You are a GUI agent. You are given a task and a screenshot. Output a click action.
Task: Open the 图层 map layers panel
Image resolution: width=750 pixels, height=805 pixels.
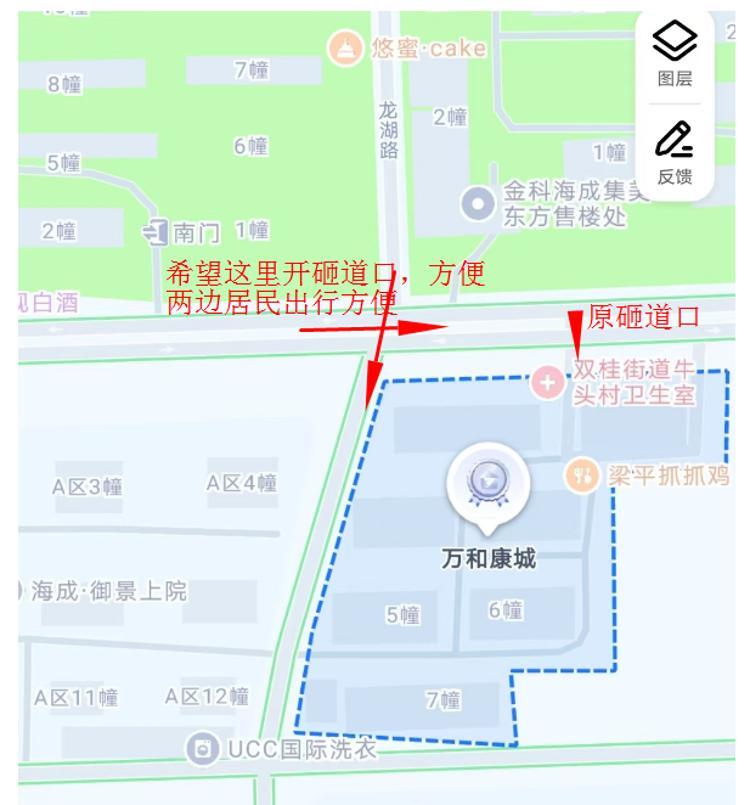pyautogui.click(x=675, y=53)
